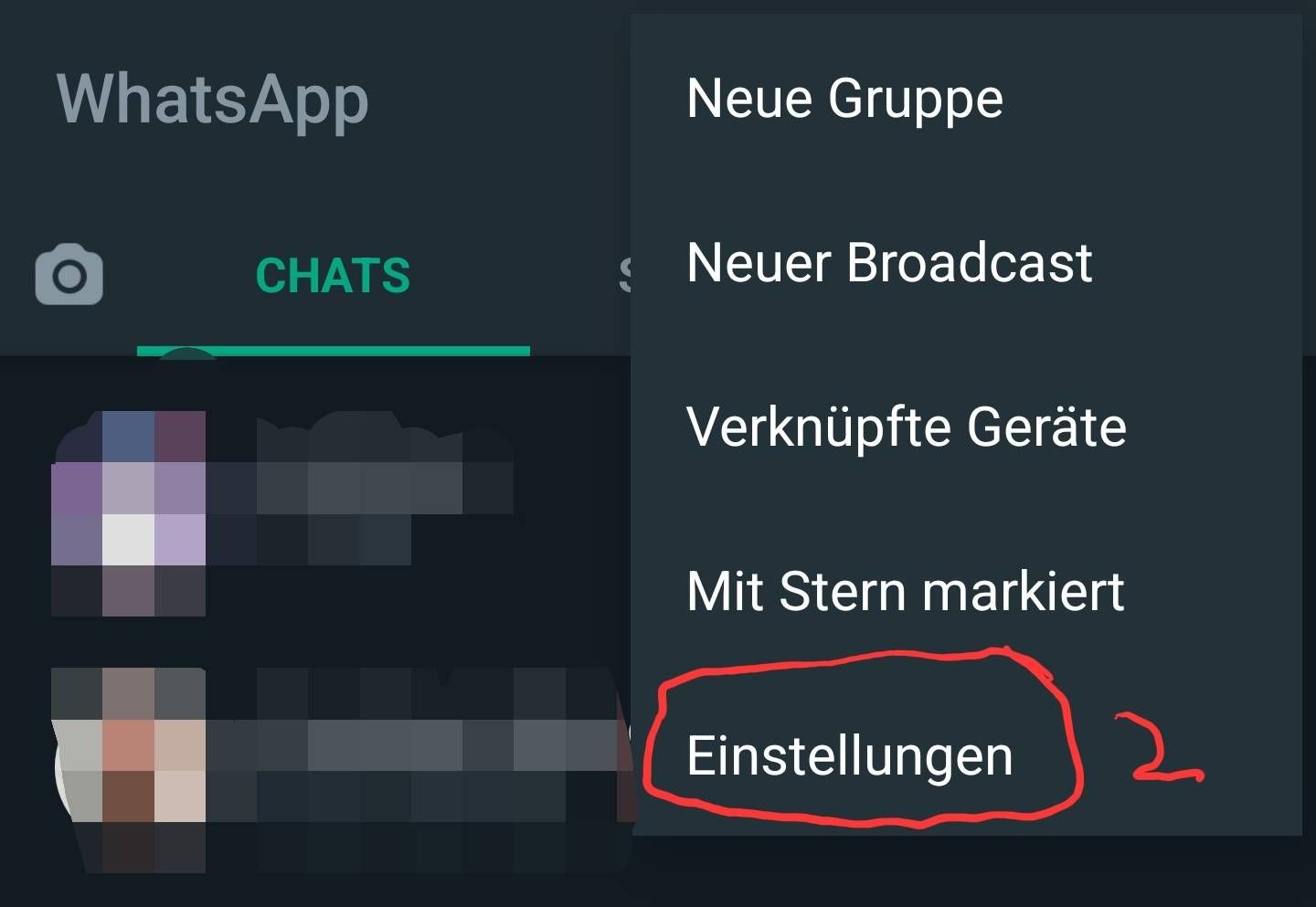The image size is (1316, 907).
Task: Open Verknüpfte Geräte
Action: click(x=906, y=427)
